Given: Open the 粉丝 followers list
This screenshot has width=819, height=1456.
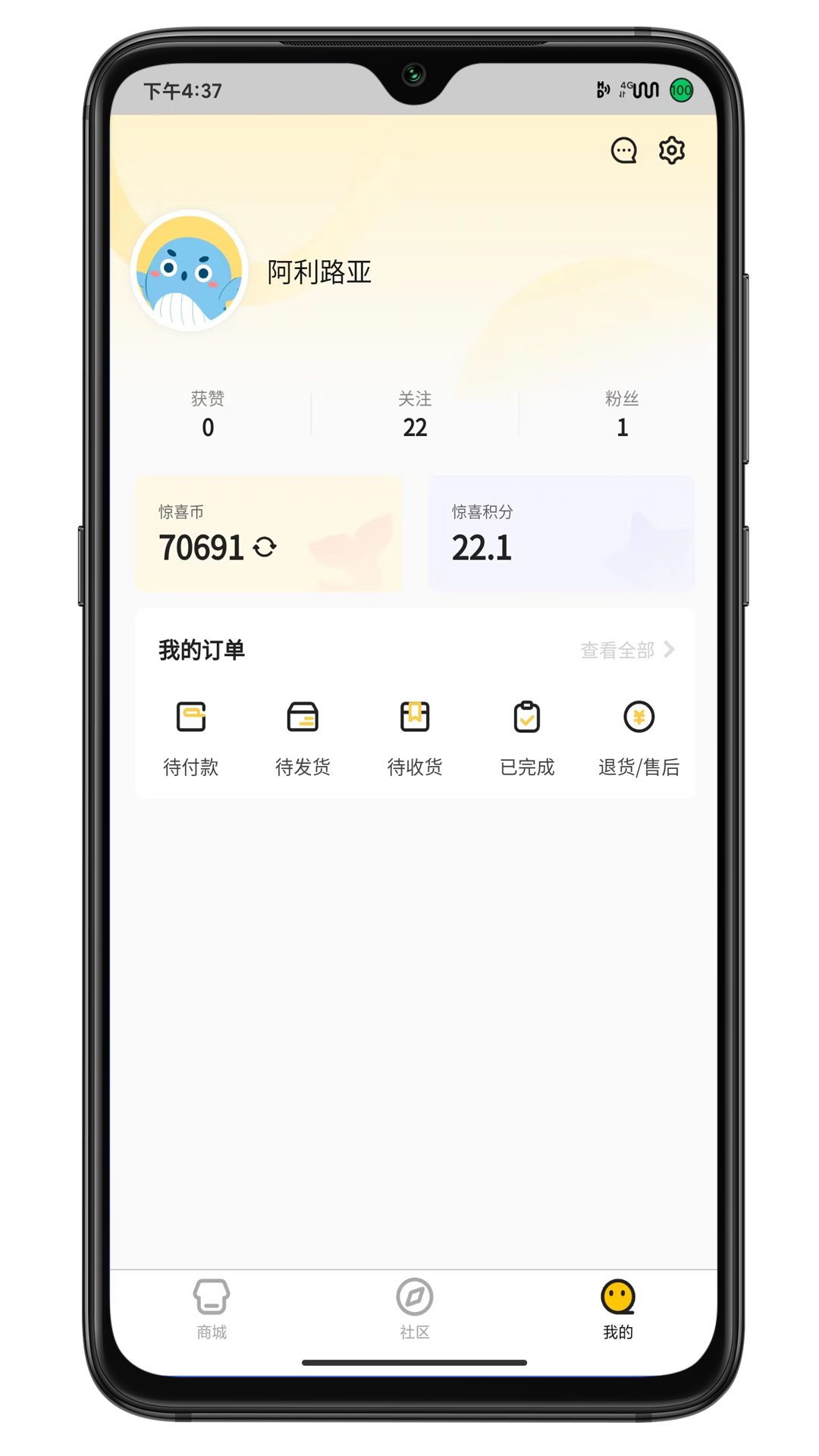Looking at the screenshot, I should tap(622, 415).
